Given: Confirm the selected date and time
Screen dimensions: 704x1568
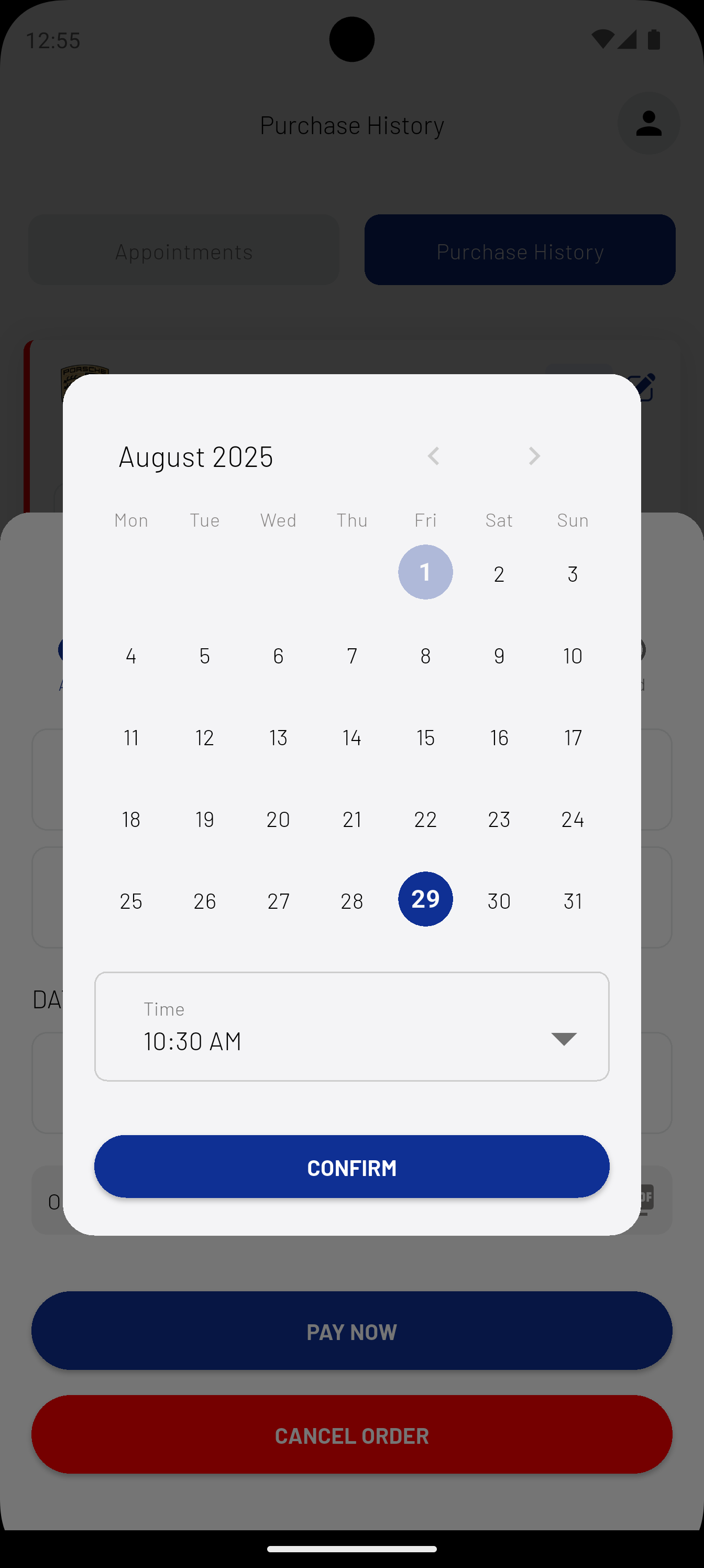Looking at the screenshot, I should 351,1166.
